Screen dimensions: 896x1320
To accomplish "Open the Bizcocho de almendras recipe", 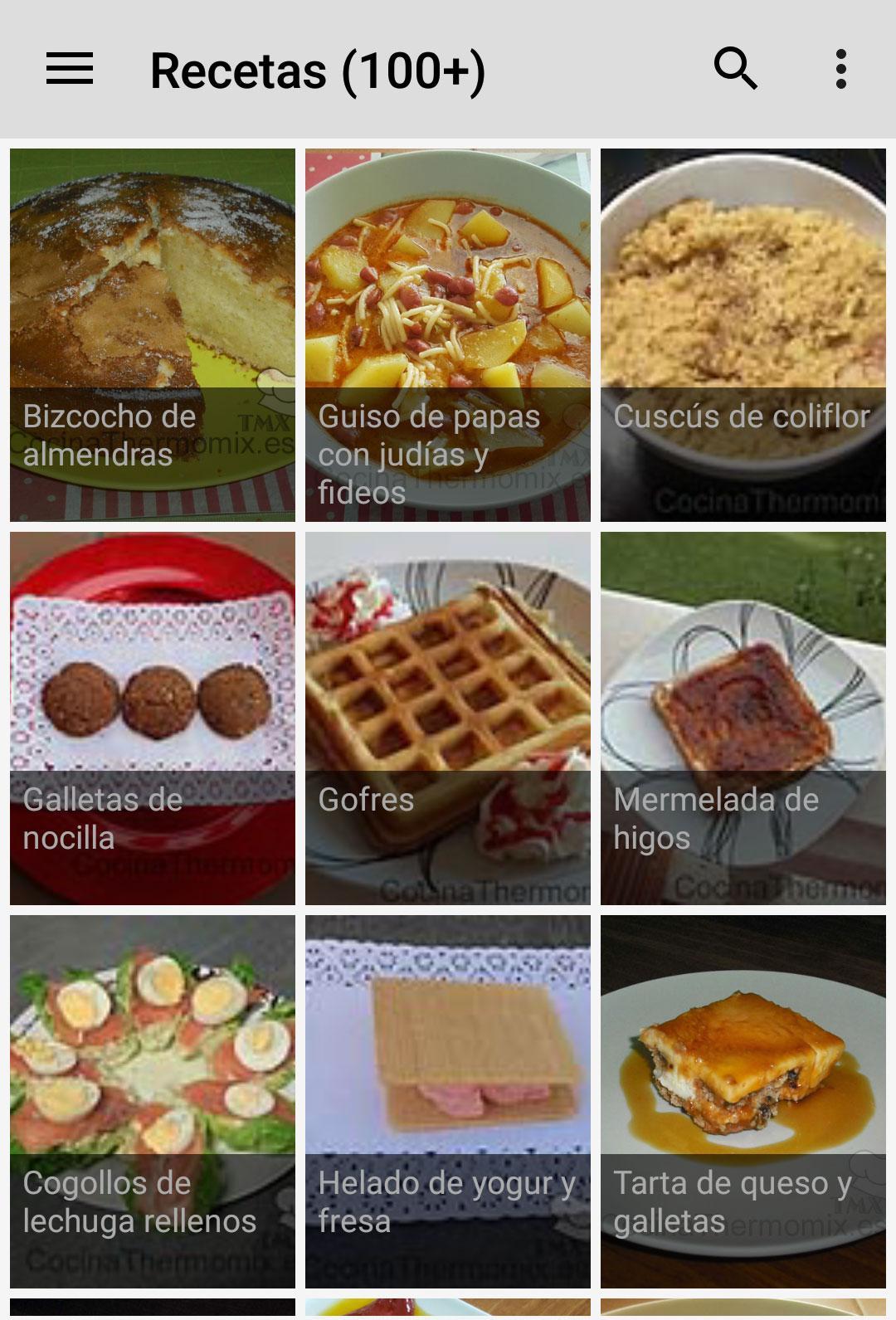I will (153, 332).
